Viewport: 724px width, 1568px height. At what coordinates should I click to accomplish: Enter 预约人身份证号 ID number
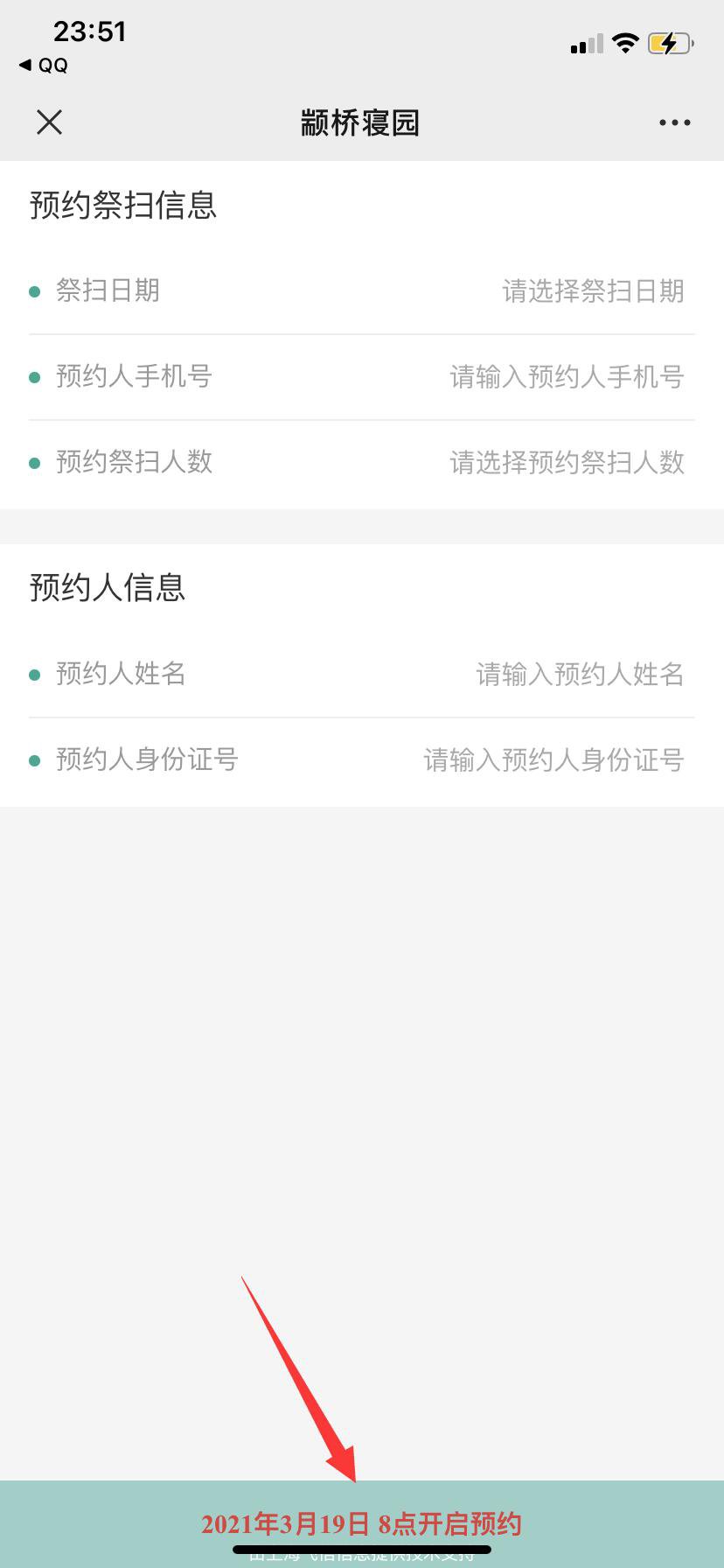pos(362,760)
